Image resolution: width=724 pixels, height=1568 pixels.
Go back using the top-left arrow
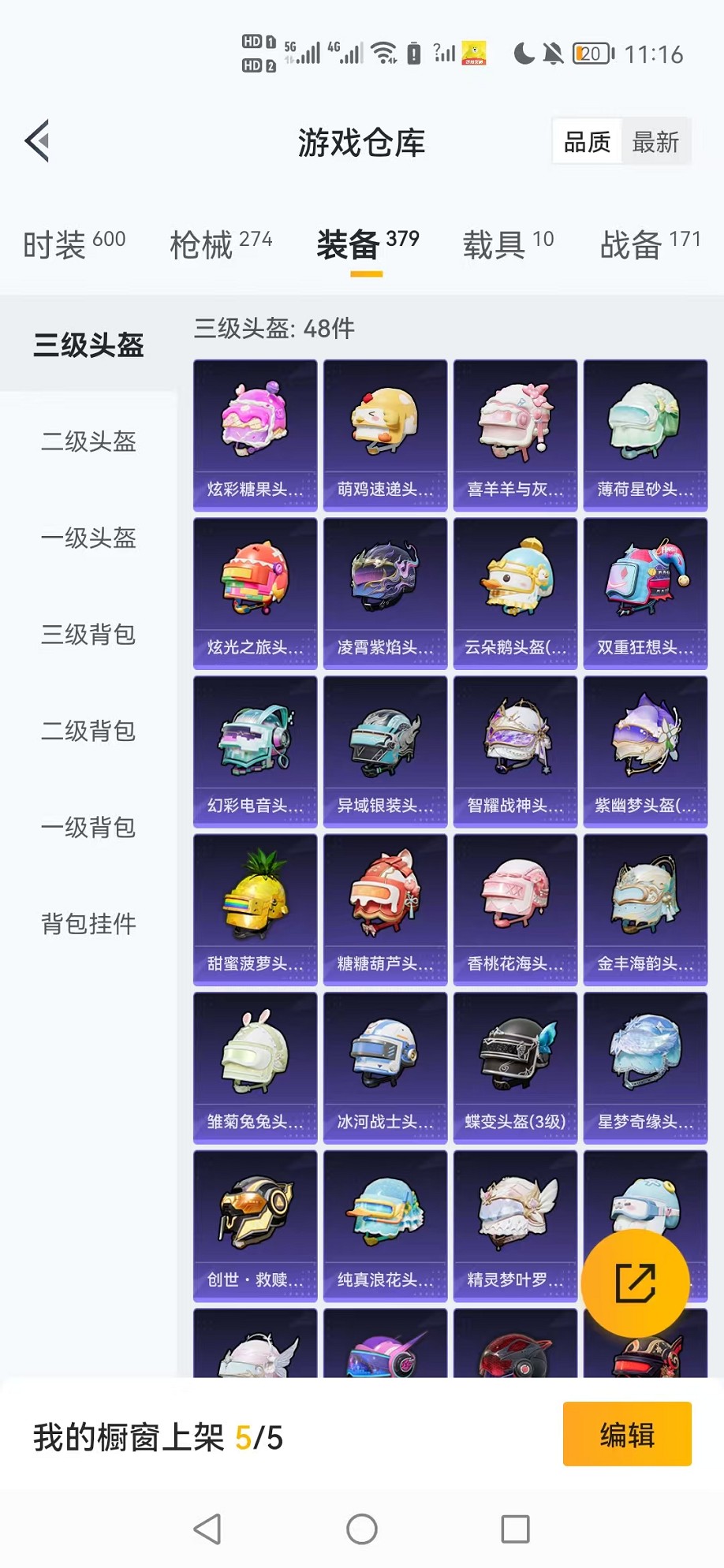pos(38,141)
